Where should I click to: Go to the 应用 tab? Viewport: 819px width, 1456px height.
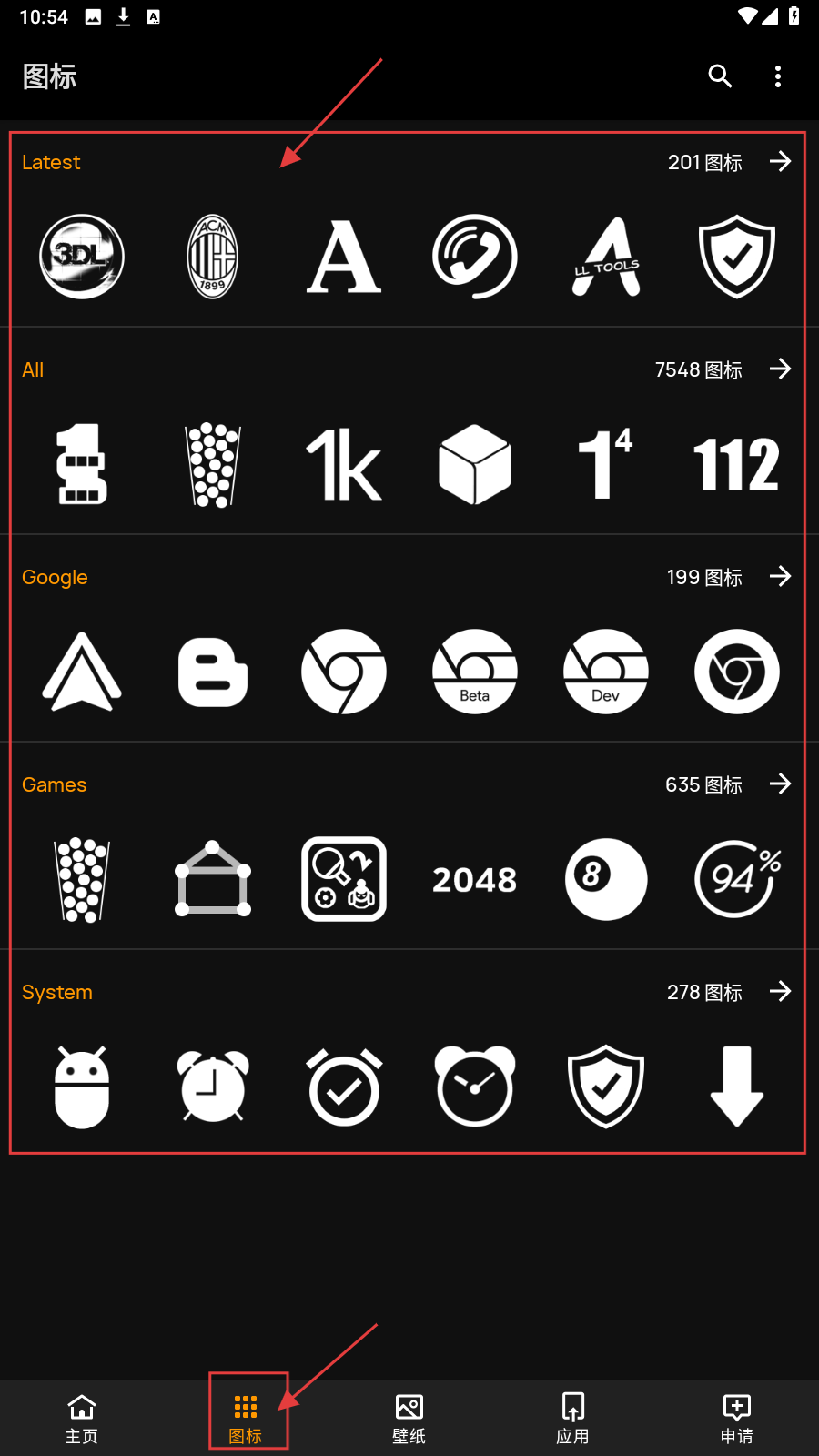[573, 1418]
